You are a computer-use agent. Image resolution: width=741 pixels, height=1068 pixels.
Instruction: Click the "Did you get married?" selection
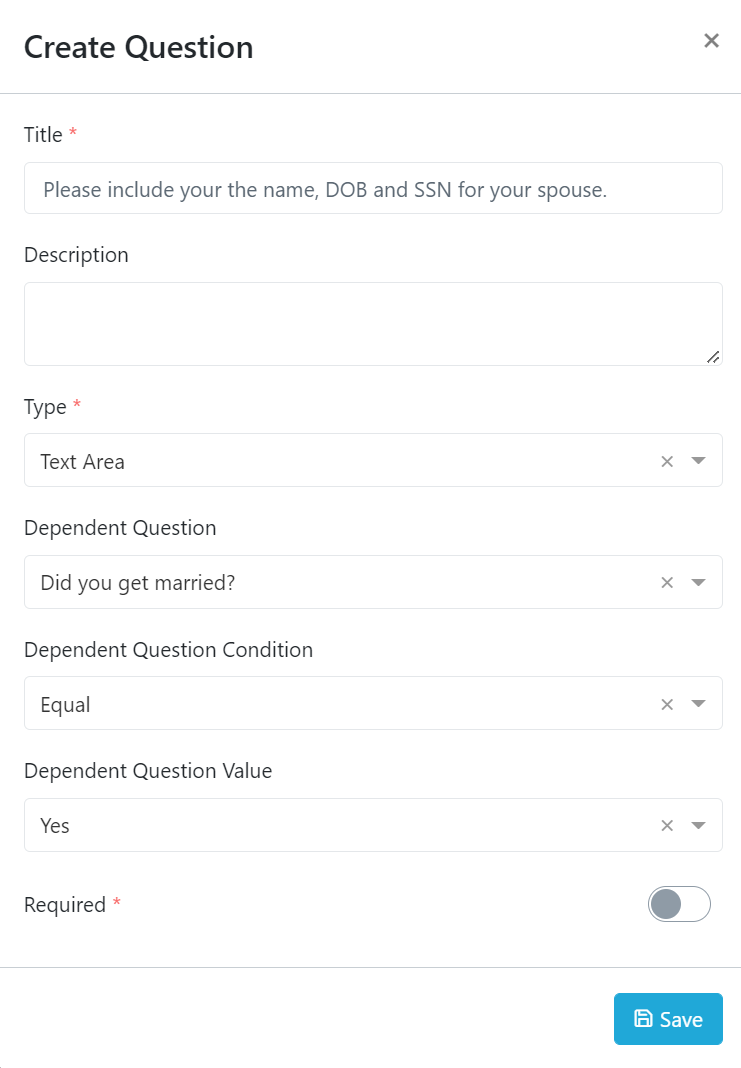(x=300, y=582)
